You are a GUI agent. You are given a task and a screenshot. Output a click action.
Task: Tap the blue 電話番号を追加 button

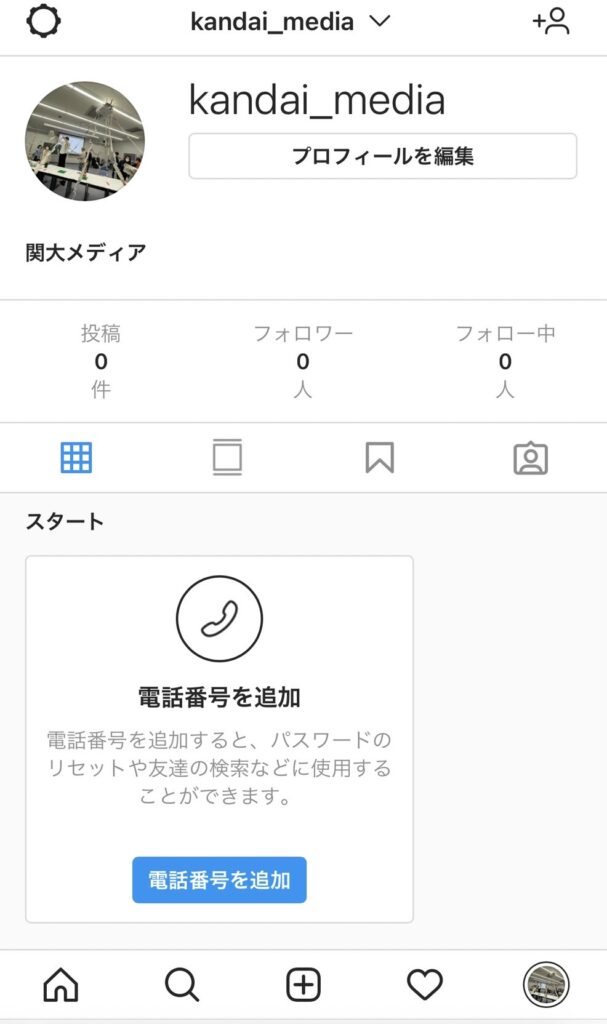pos(219,880)
